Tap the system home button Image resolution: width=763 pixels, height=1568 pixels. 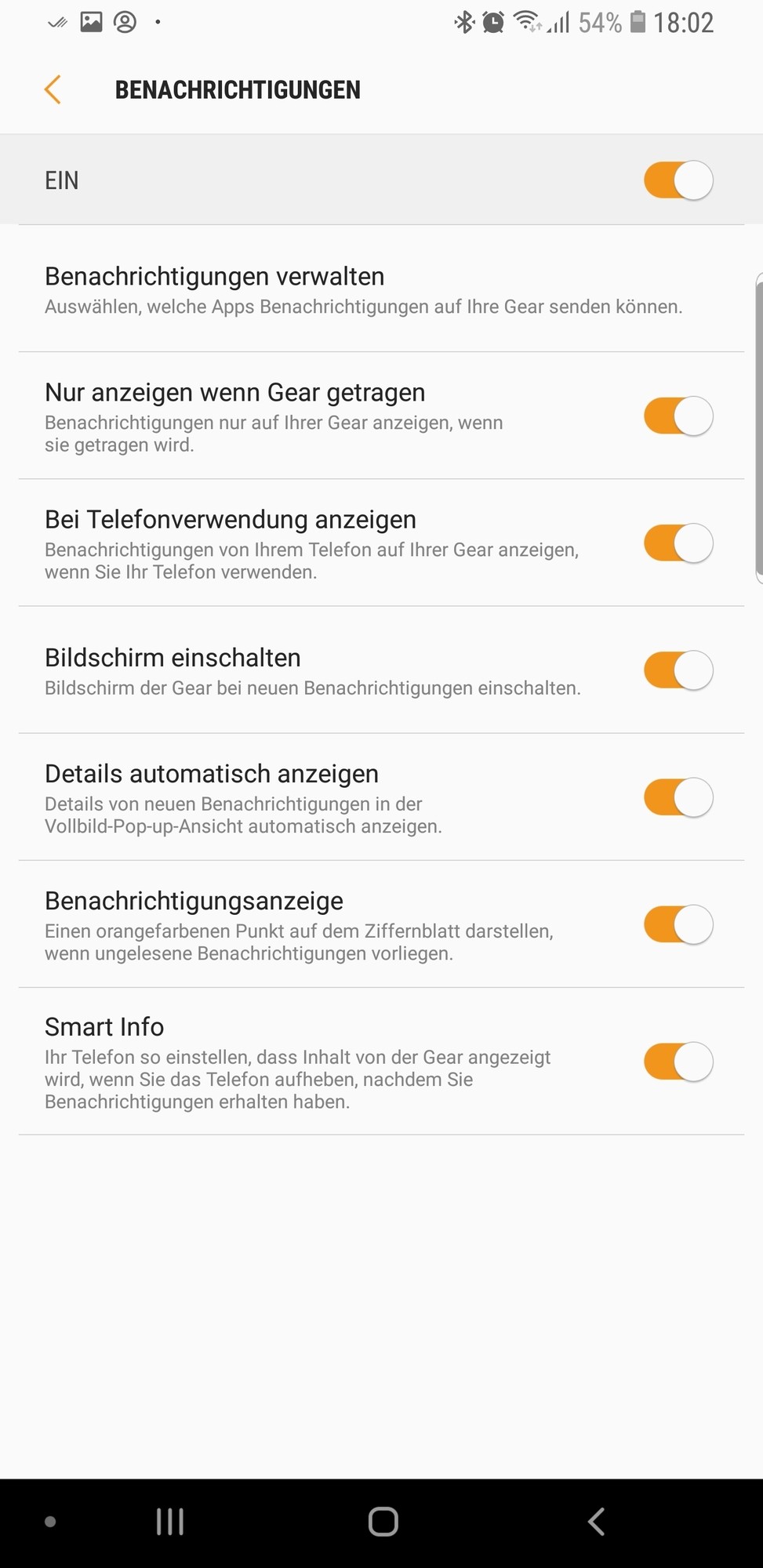[x=383, y=1522]
